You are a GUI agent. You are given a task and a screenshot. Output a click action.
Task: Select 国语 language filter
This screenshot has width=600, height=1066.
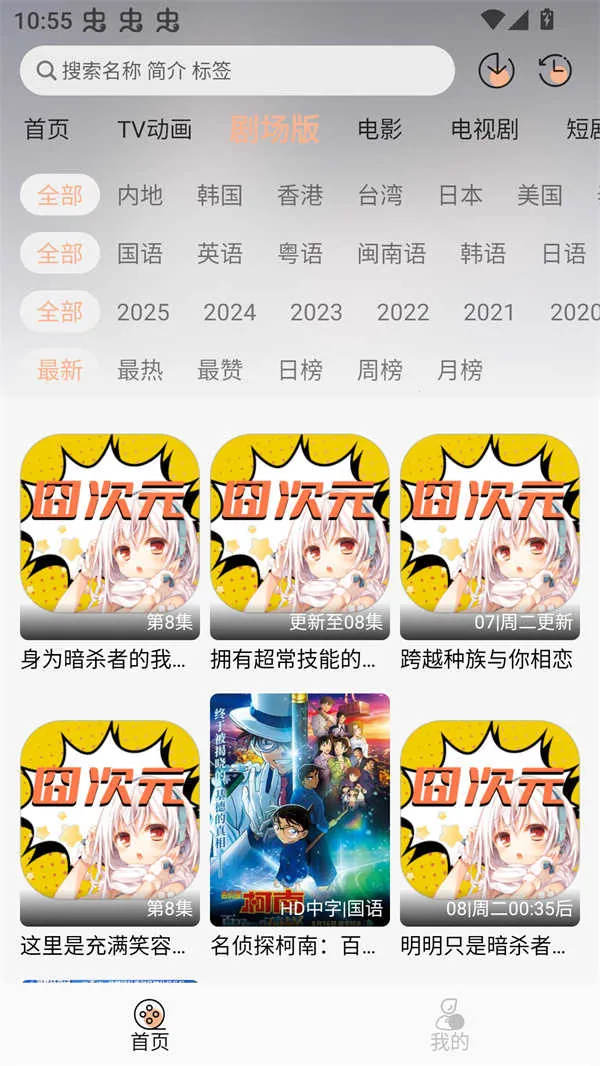(139, 254)
